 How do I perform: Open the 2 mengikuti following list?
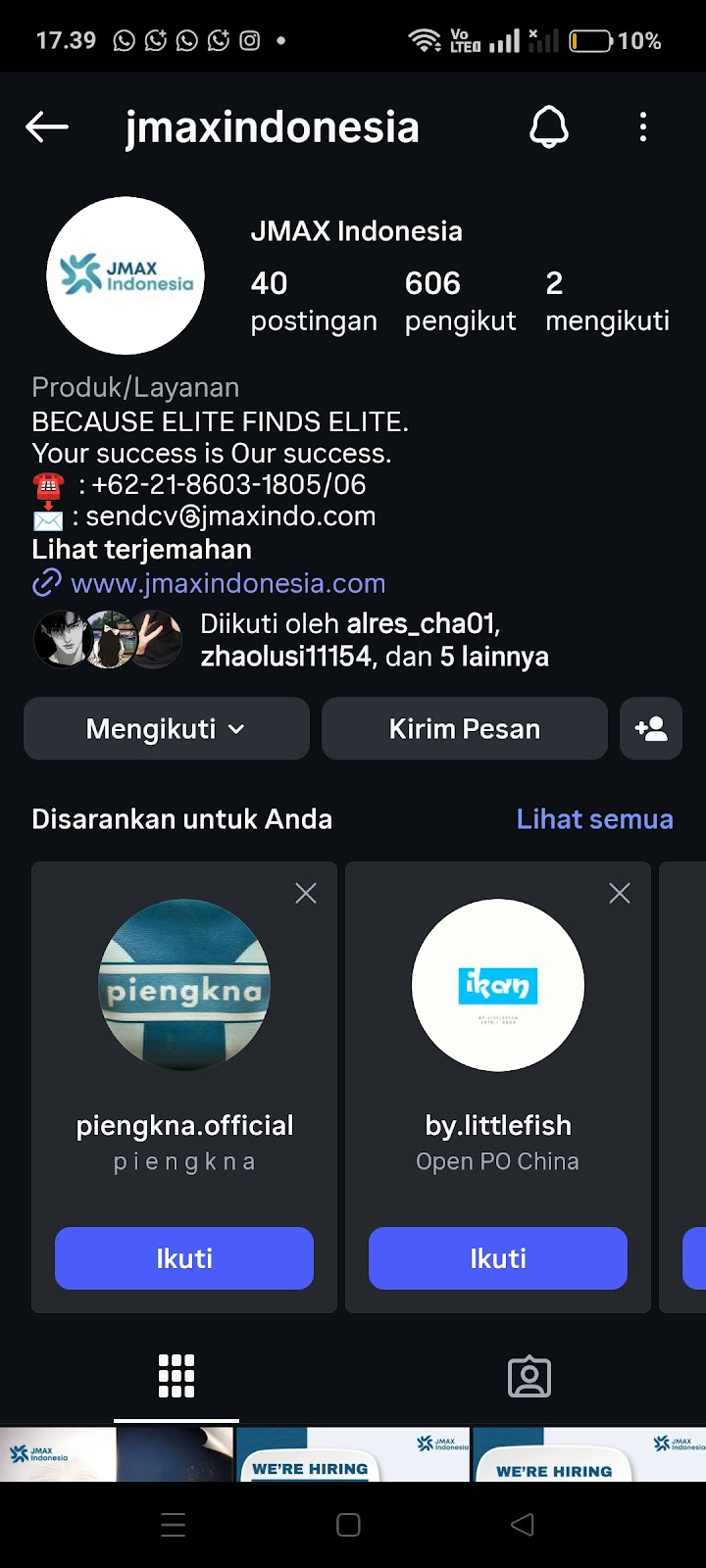click(x=607, y=302)
